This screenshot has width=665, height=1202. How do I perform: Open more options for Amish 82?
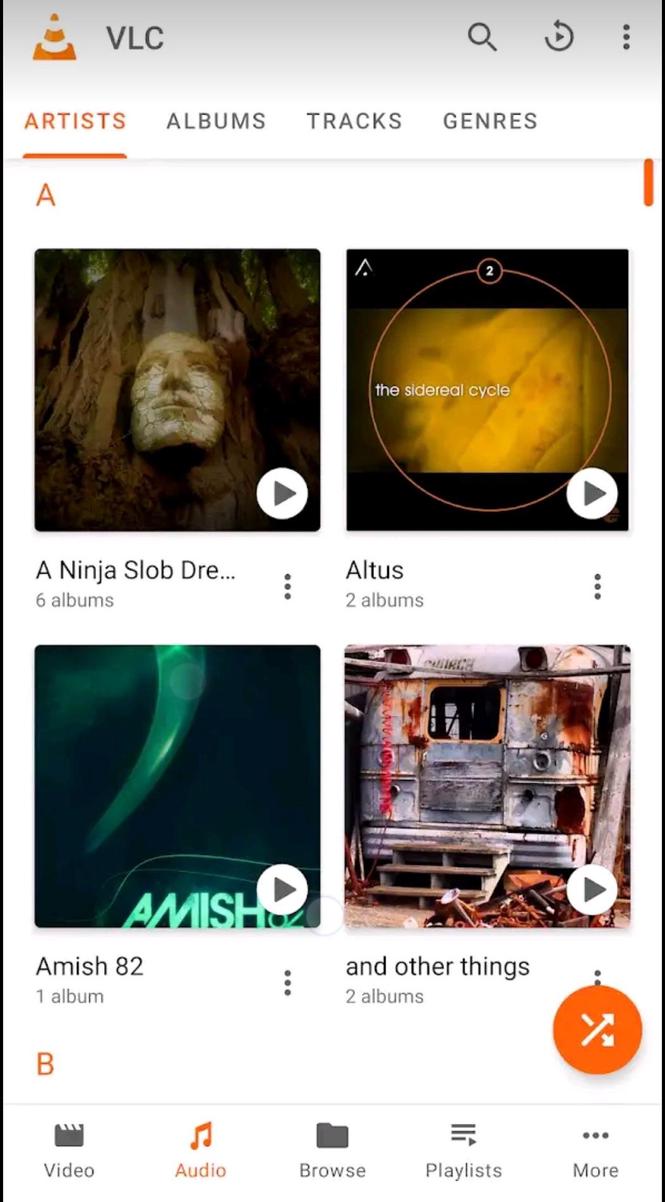(x=287, y=982)
